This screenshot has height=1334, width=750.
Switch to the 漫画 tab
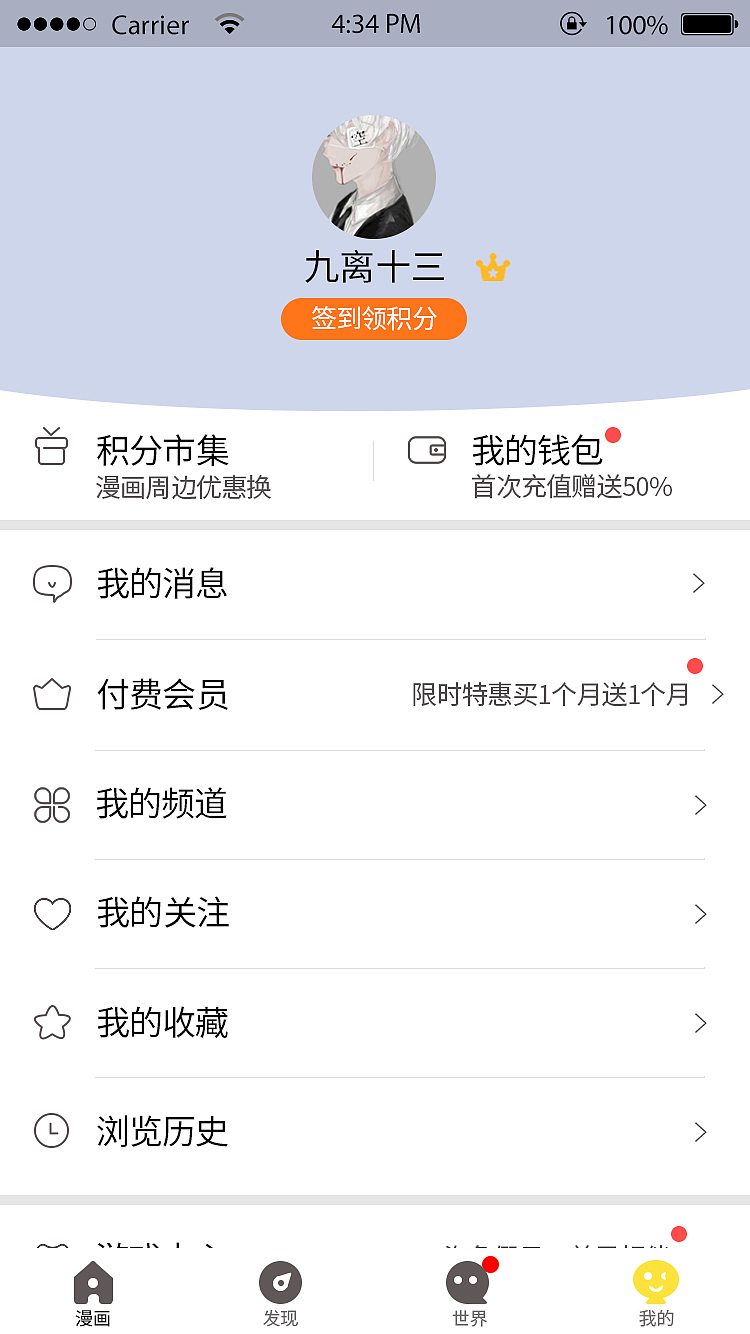[x=93, y=1290]
